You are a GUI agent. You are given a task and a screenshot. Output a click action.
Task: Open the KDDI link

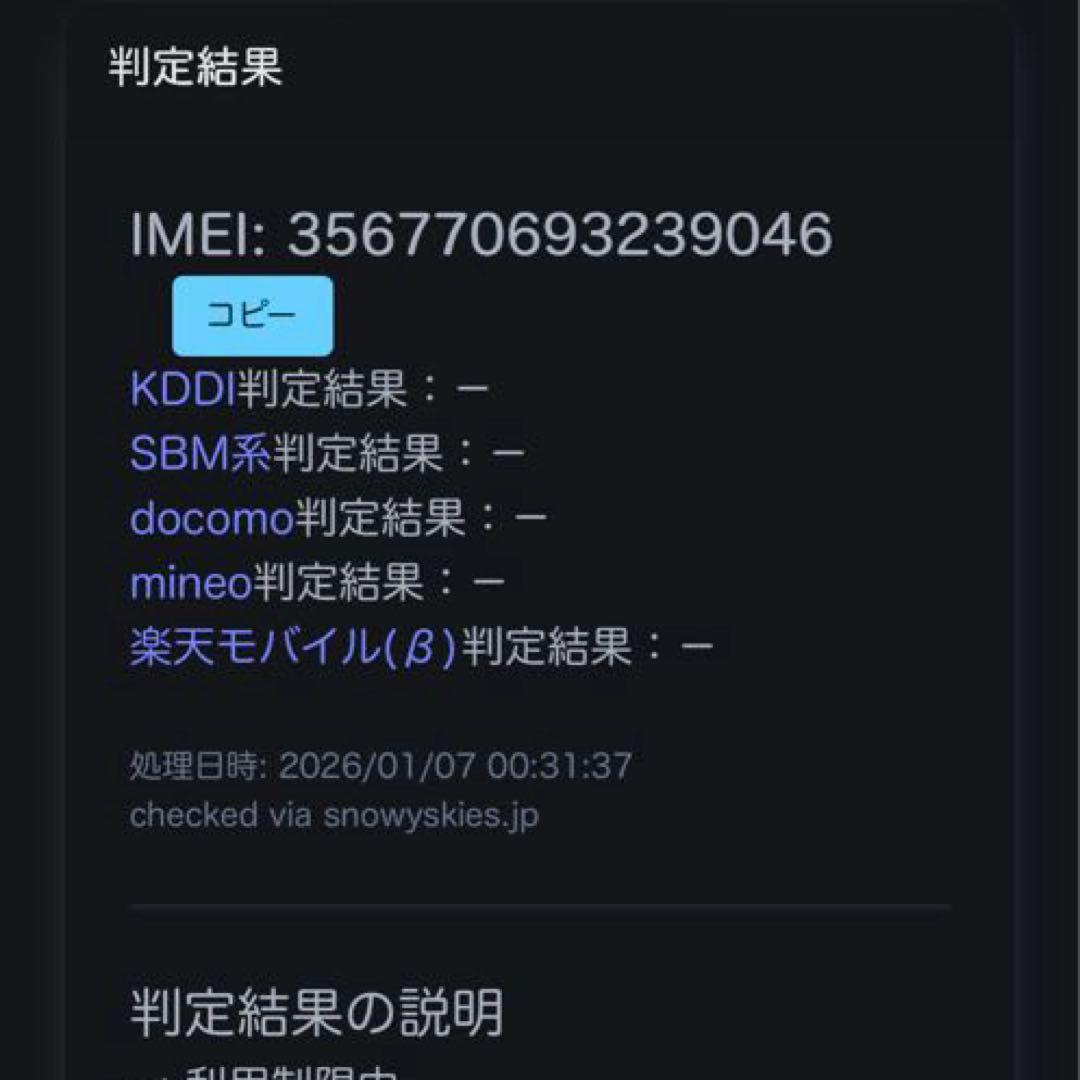click(182, 390)
